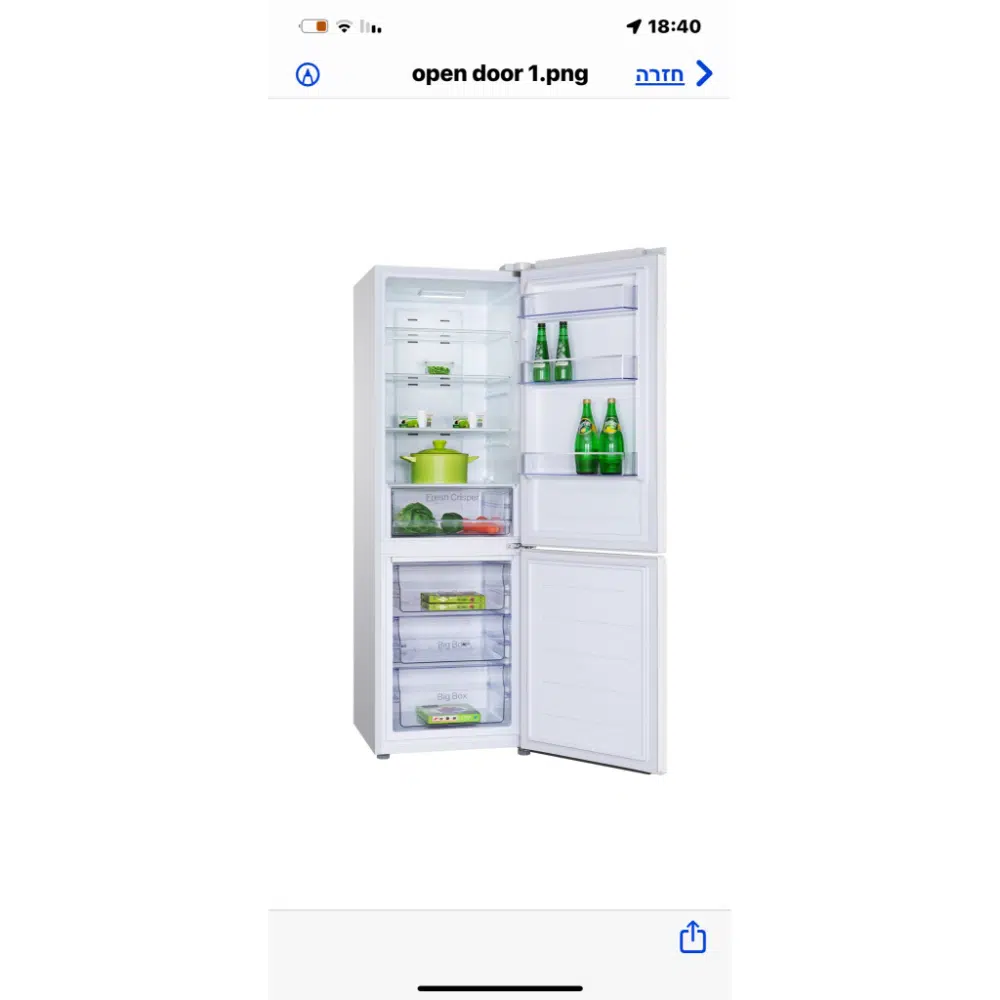This screenshot has width=1000, height=1000.
Task: Open the markup pen tool
Action: pos(308,74)
